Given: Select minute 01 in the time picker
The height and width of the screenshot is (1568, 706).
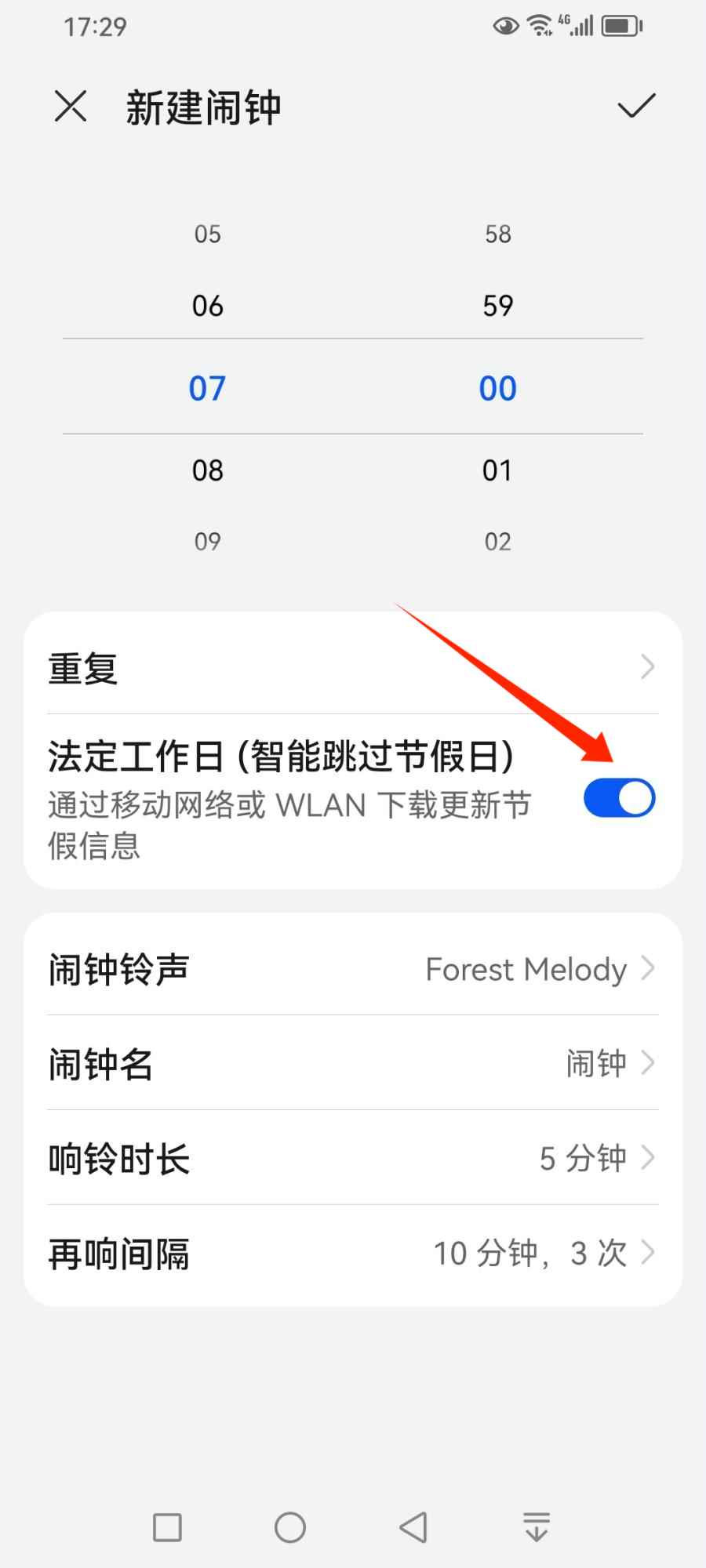Looking at the screenshot, I should [x=497, y=470].
